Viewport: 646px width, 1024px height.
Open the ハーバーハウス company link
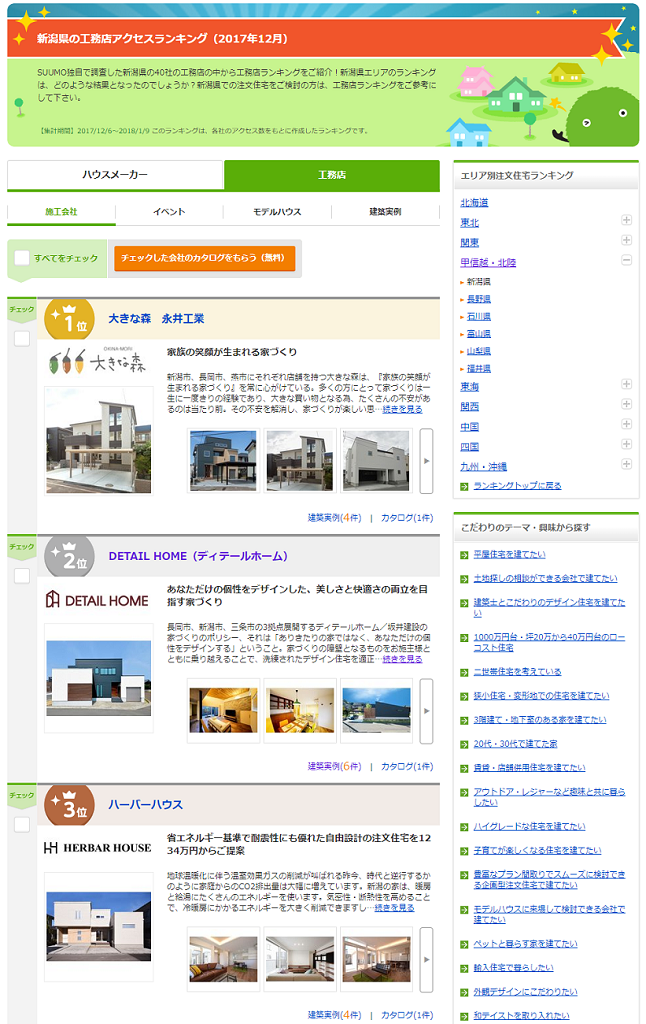click(146, 805)
